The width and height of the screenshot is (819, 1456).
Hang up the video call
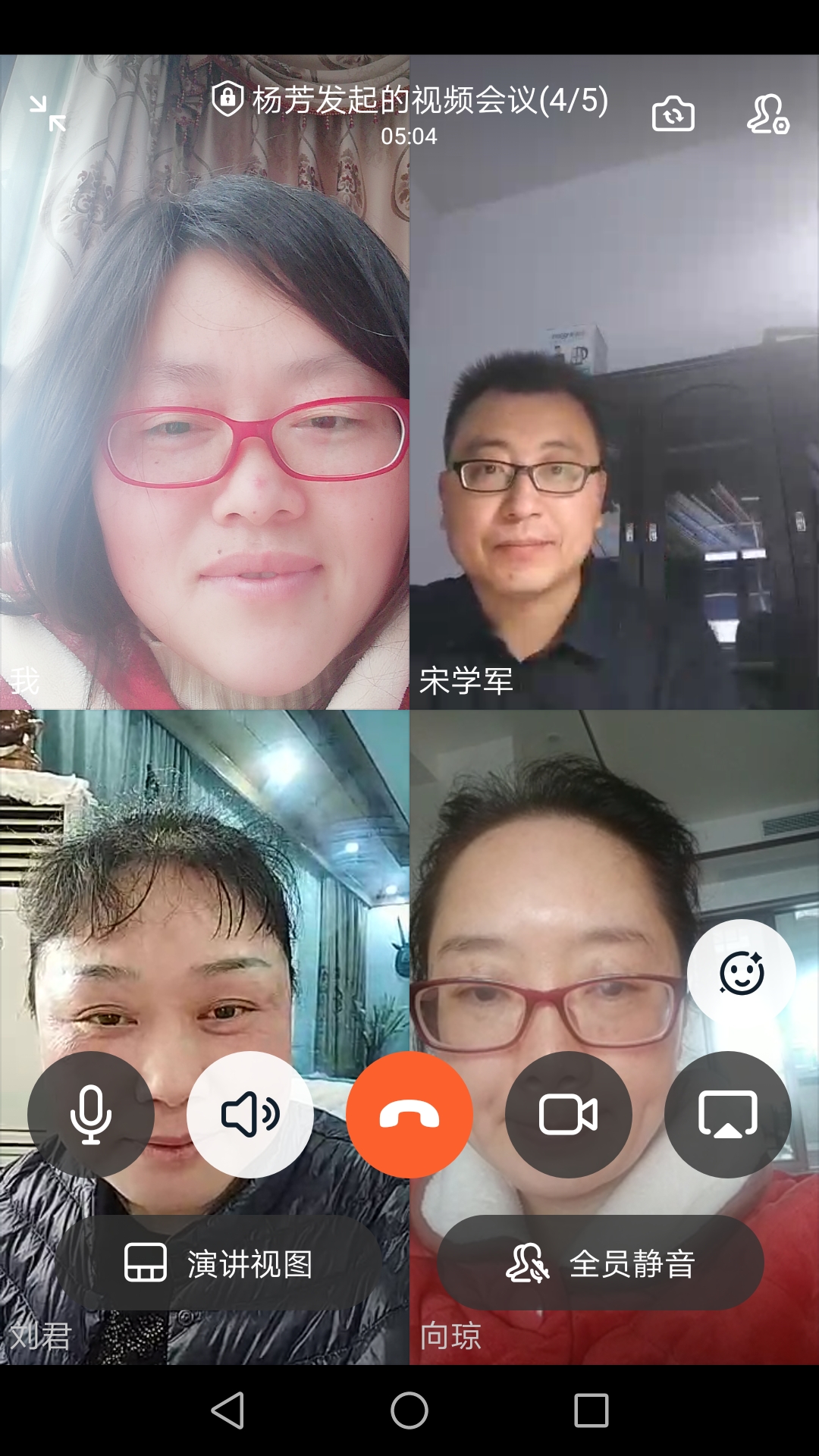tap(409, 1114)
